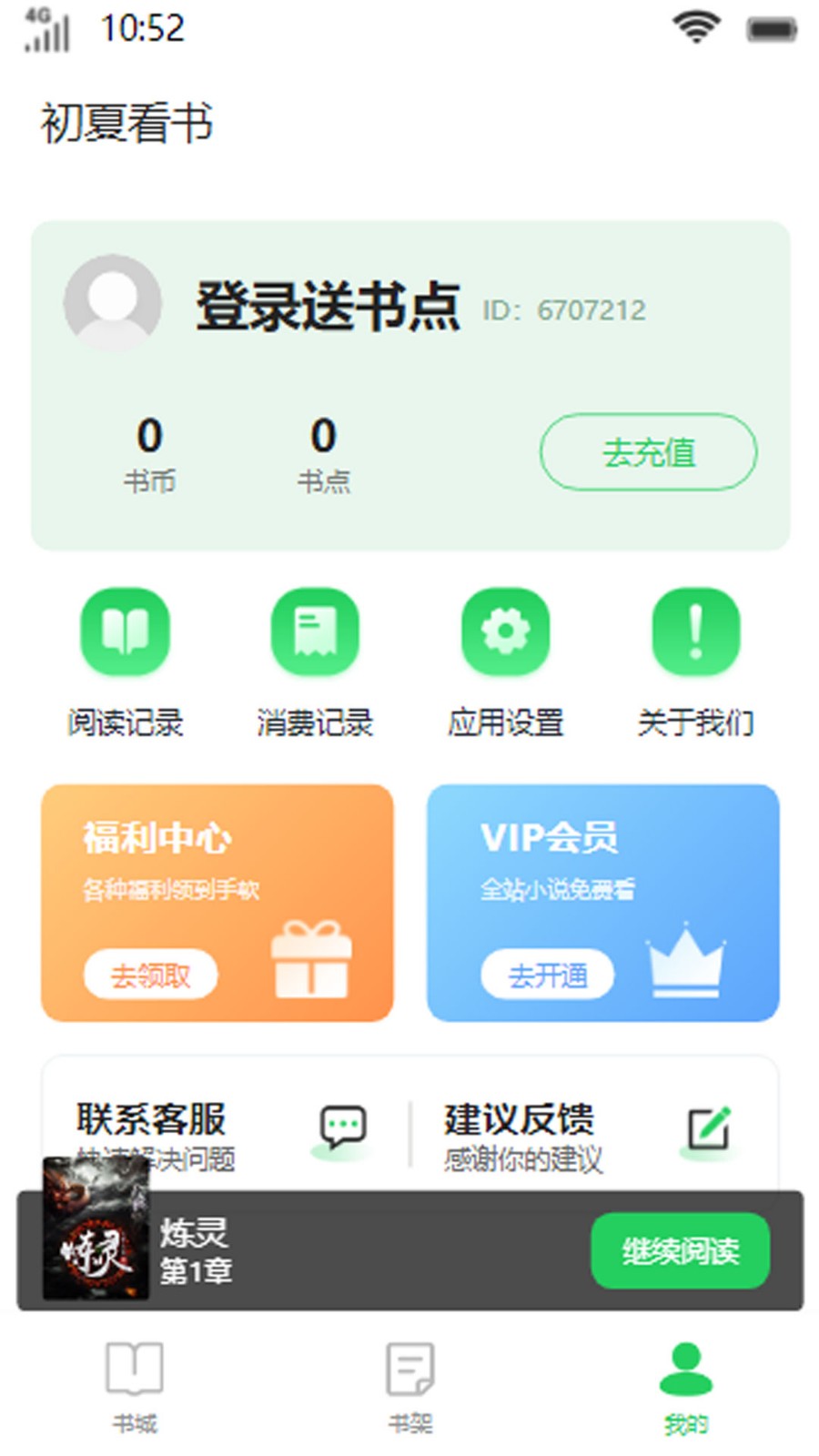Open the 阅读记录 reading history icon

coord(125,632)
